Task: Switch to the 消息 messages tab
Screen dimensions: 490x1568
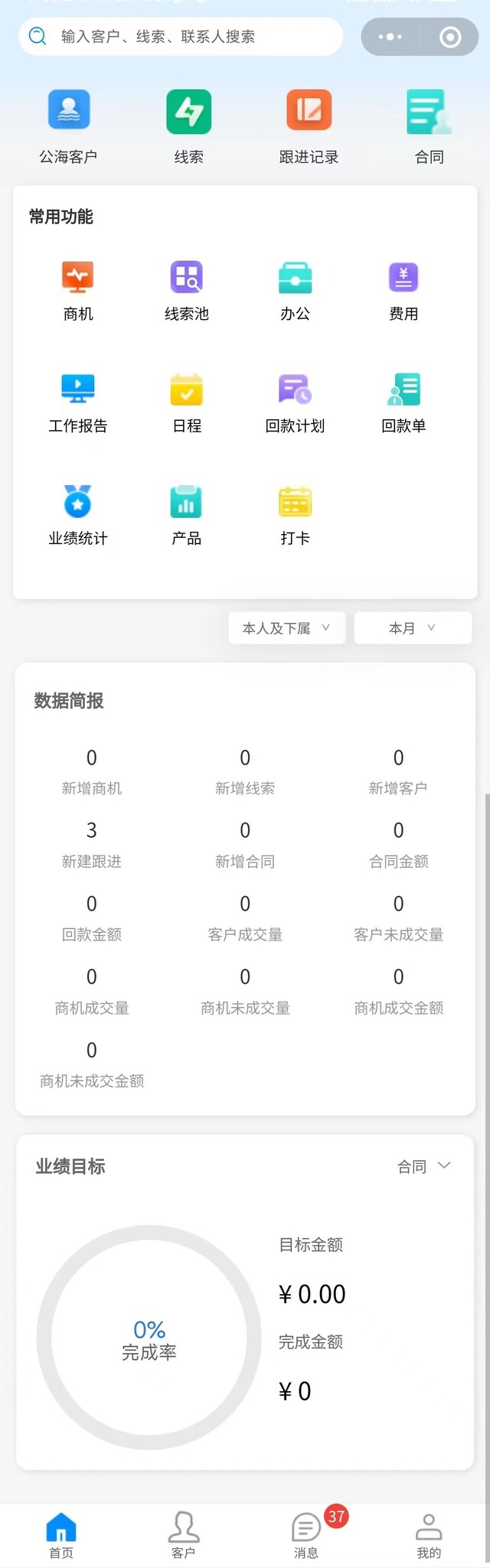Action: point(306,1534)
